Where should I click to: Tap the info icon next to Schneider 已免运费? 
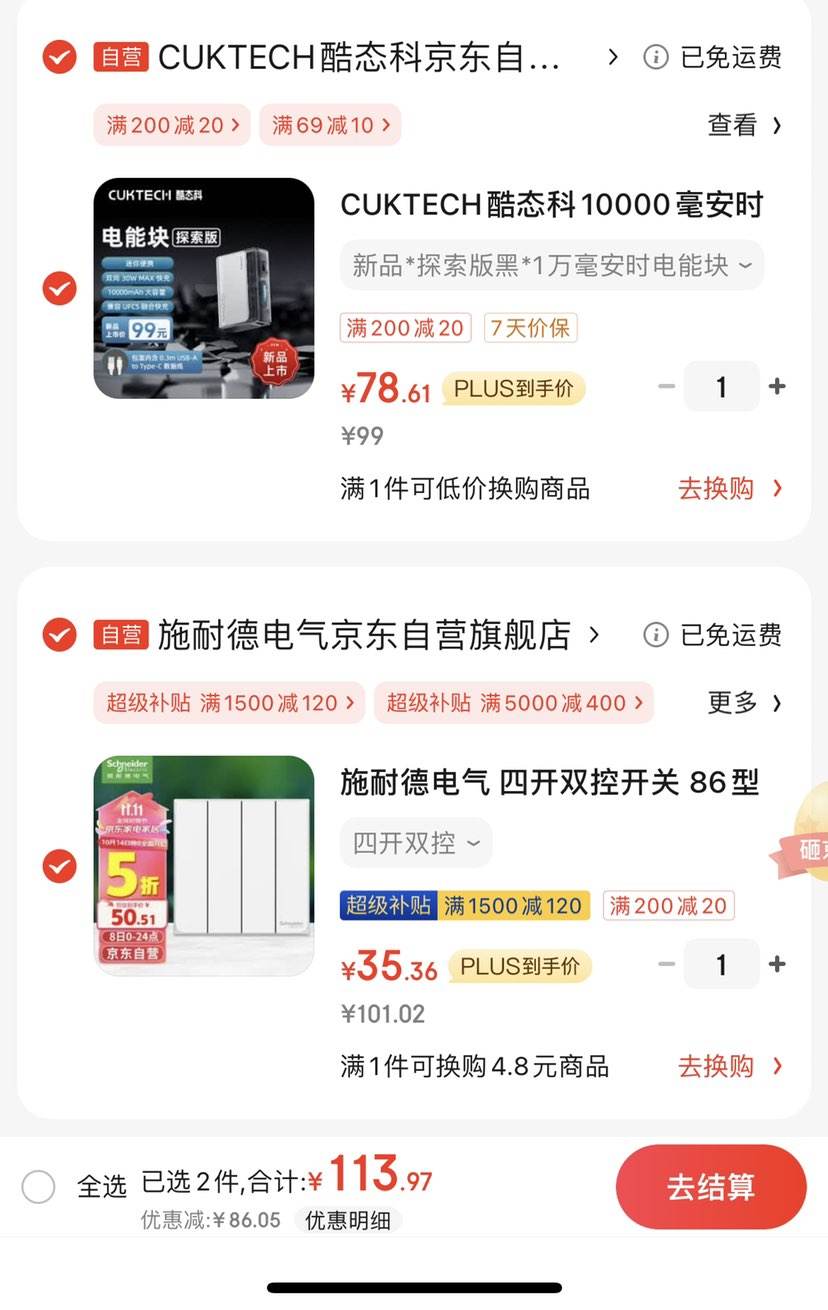tap(656, 633)
